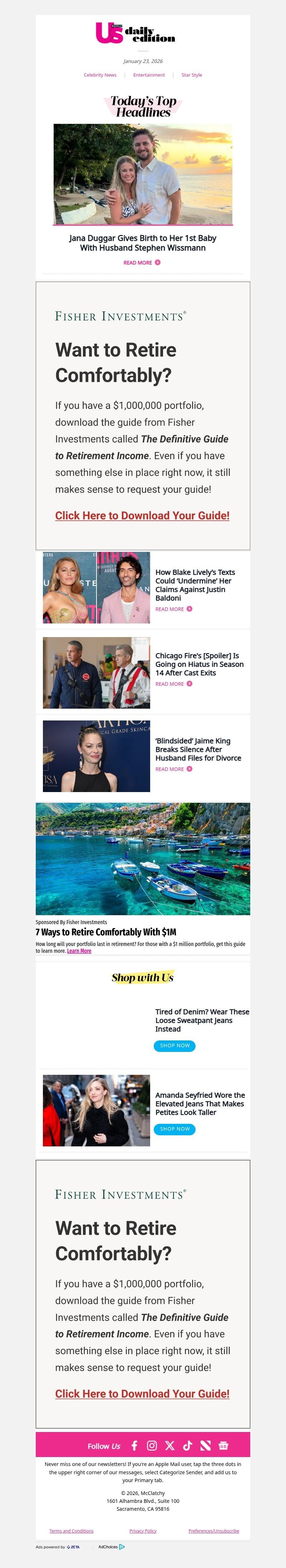Open the Entertainment section link
The height and width of the screenshot is (1568, 286).
[x=149, y=75]
